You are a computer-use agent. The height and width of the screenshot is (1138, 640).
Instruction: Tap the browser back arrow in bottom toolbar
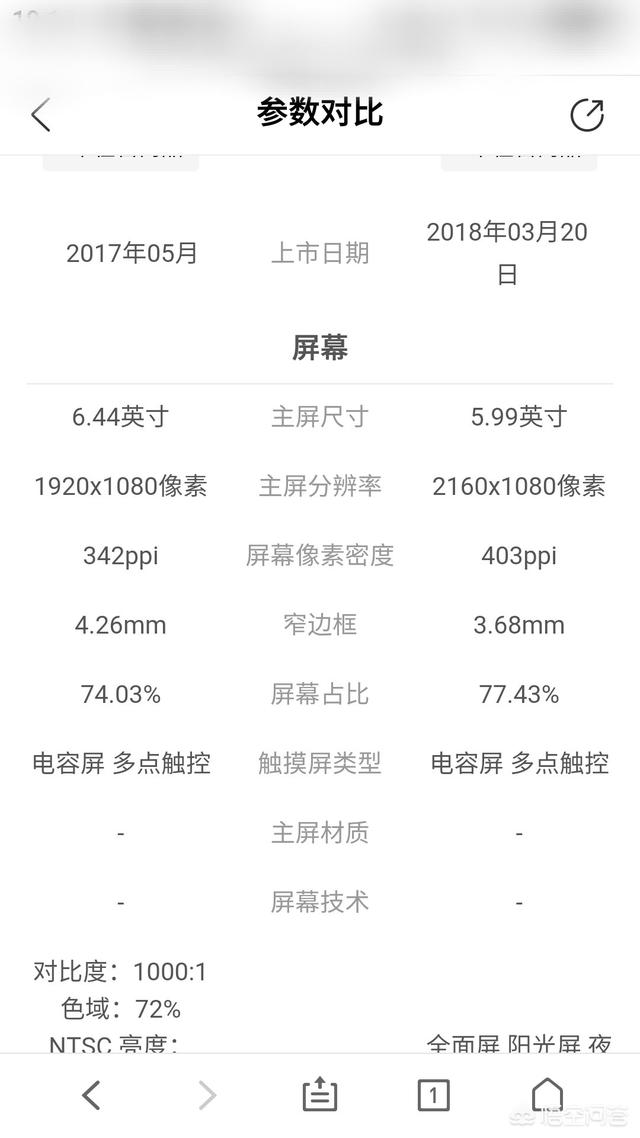91,1096
